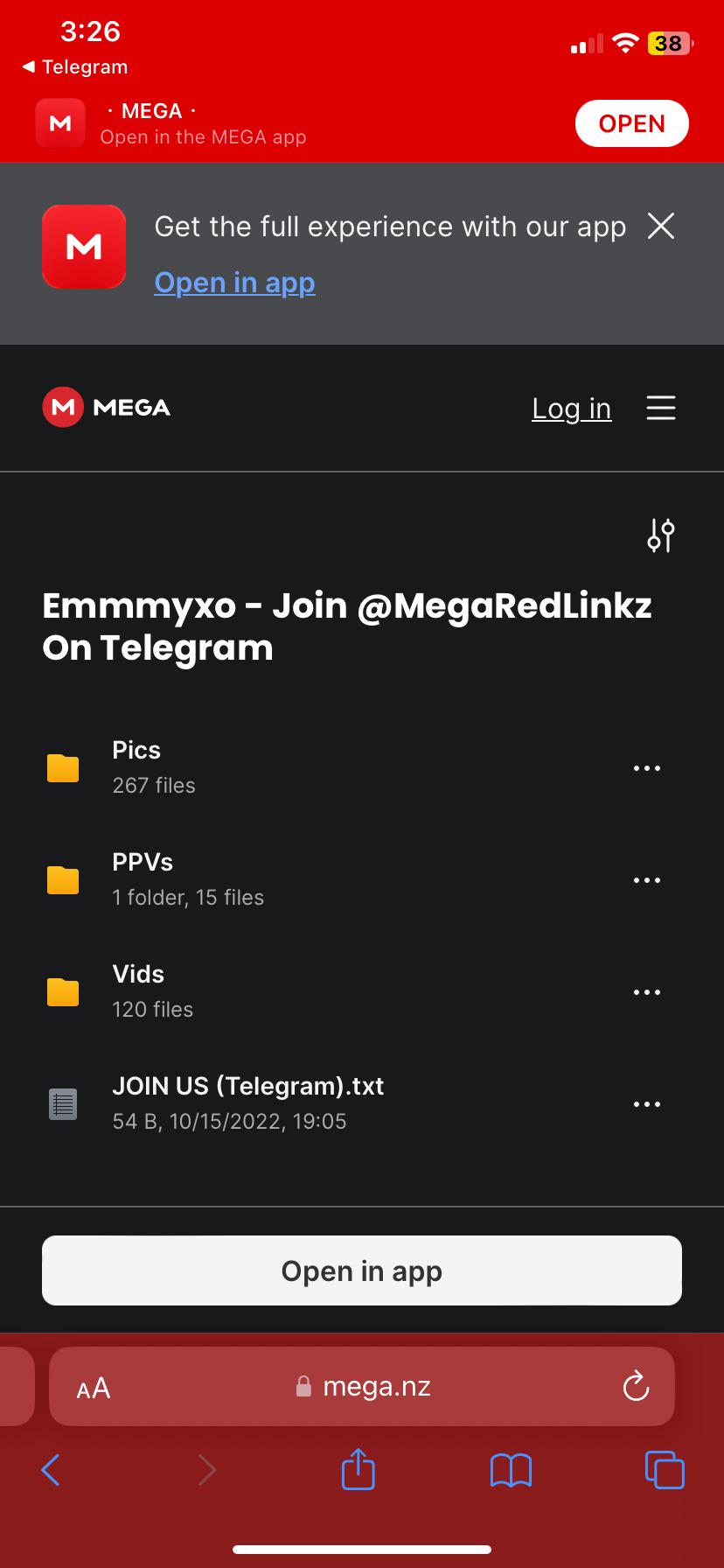Tap the AA reader options control
724x1568 pixels.
(93, 1386)
